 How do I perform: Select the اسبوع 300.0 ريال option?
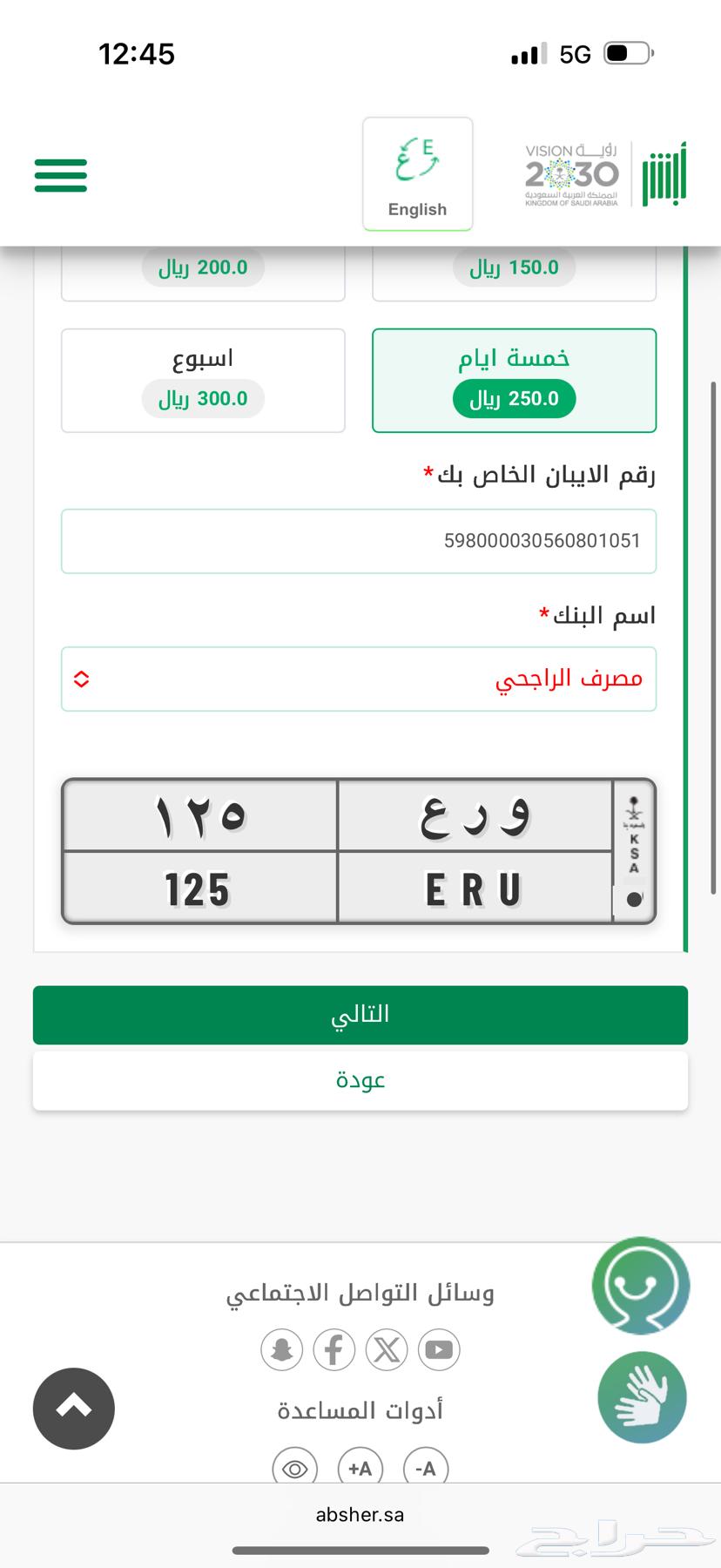(203, 381)
